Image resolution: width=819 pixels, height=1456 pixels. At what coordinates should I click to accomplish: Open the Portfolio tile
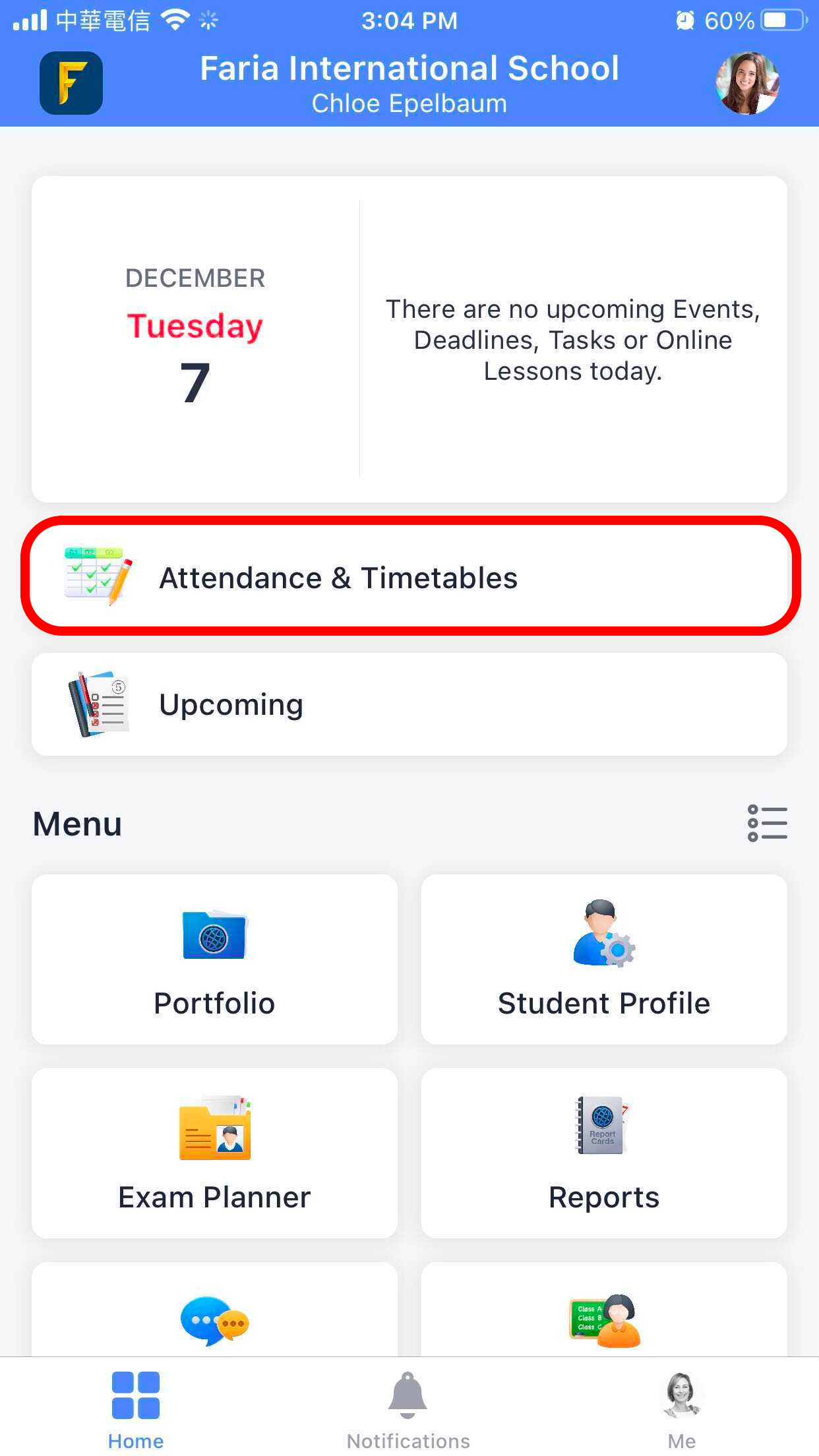[214, 959]
